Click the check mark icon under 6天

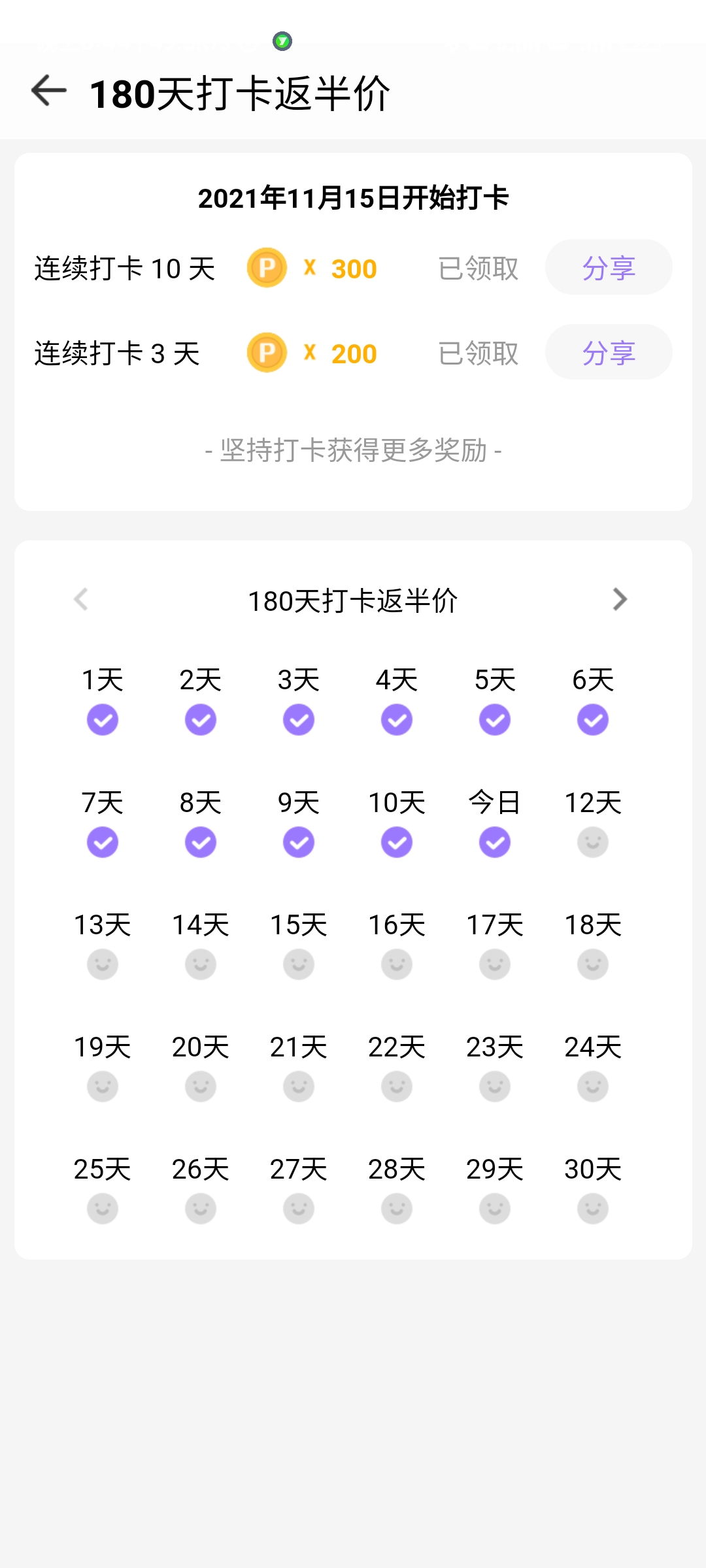click(x=592, y=719)
